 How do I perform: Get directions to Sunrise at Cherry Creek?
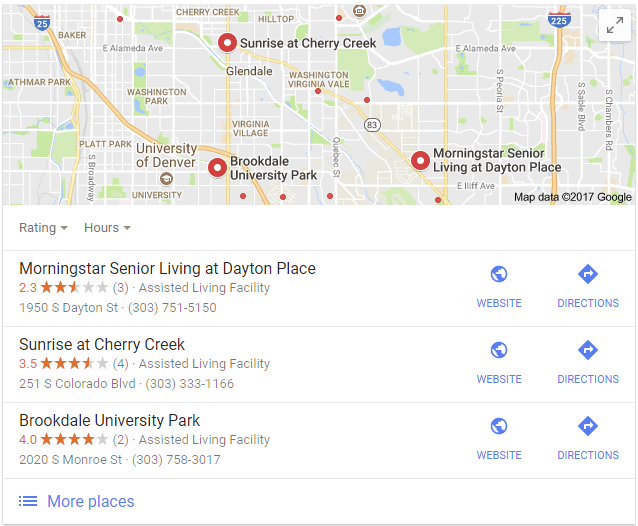point(587,362)
